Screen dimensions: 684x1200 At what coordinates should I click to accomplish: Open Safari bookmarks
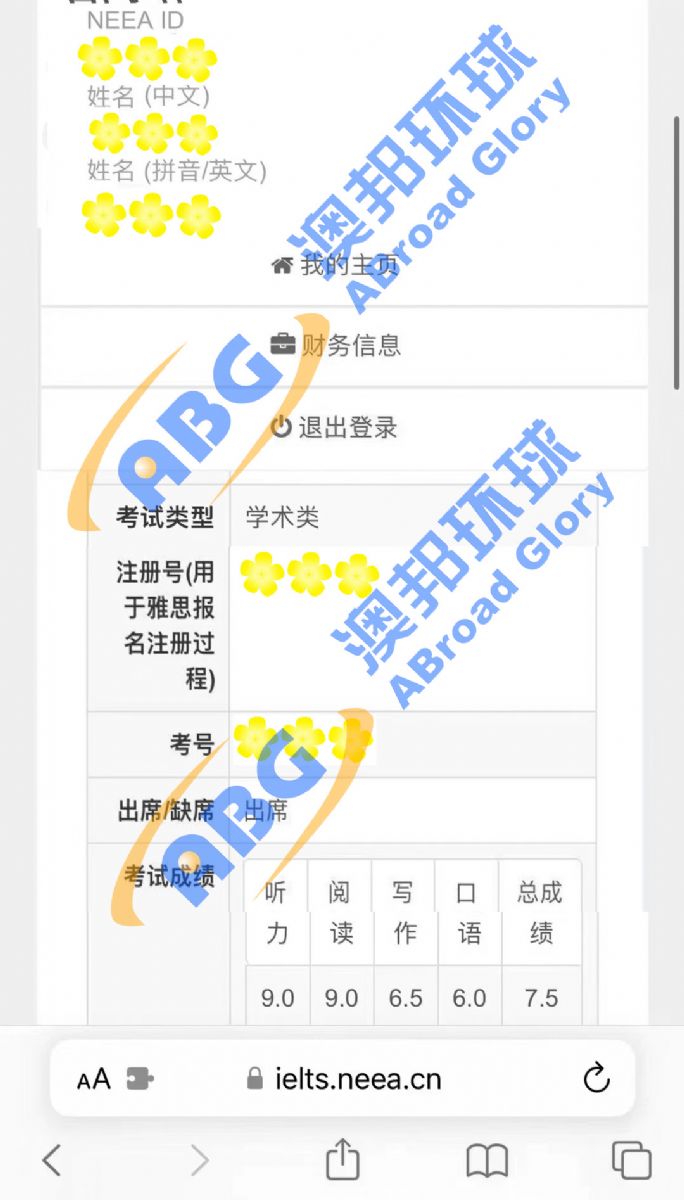click(487, 1160)
